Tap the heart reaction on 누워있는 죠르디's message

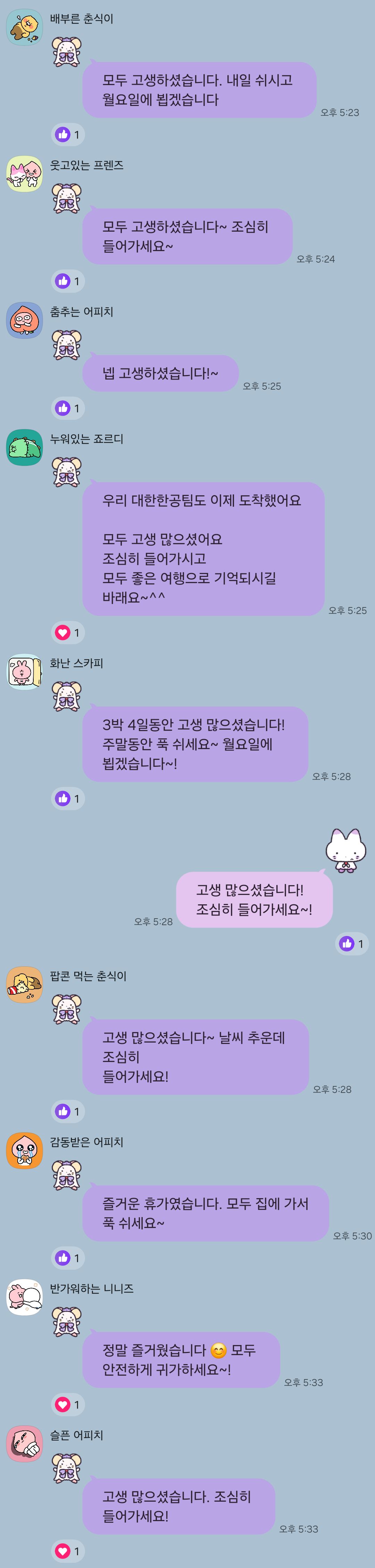67,632
